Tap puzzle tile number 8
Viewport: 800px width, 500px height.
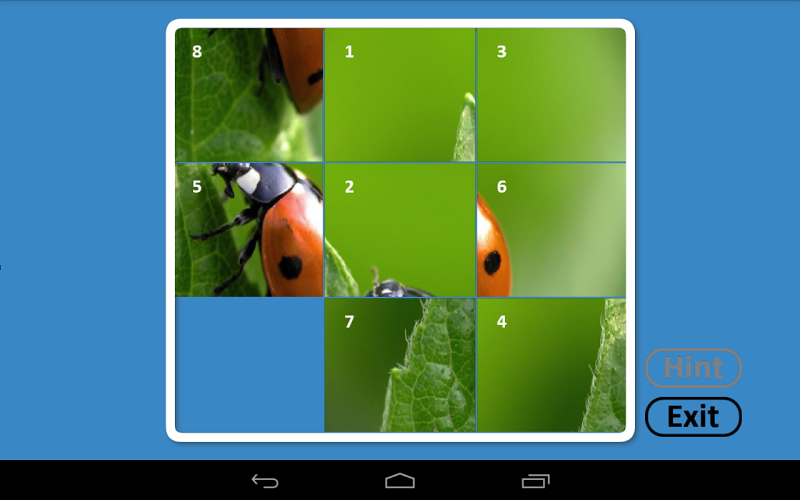[x=249, y=95]
